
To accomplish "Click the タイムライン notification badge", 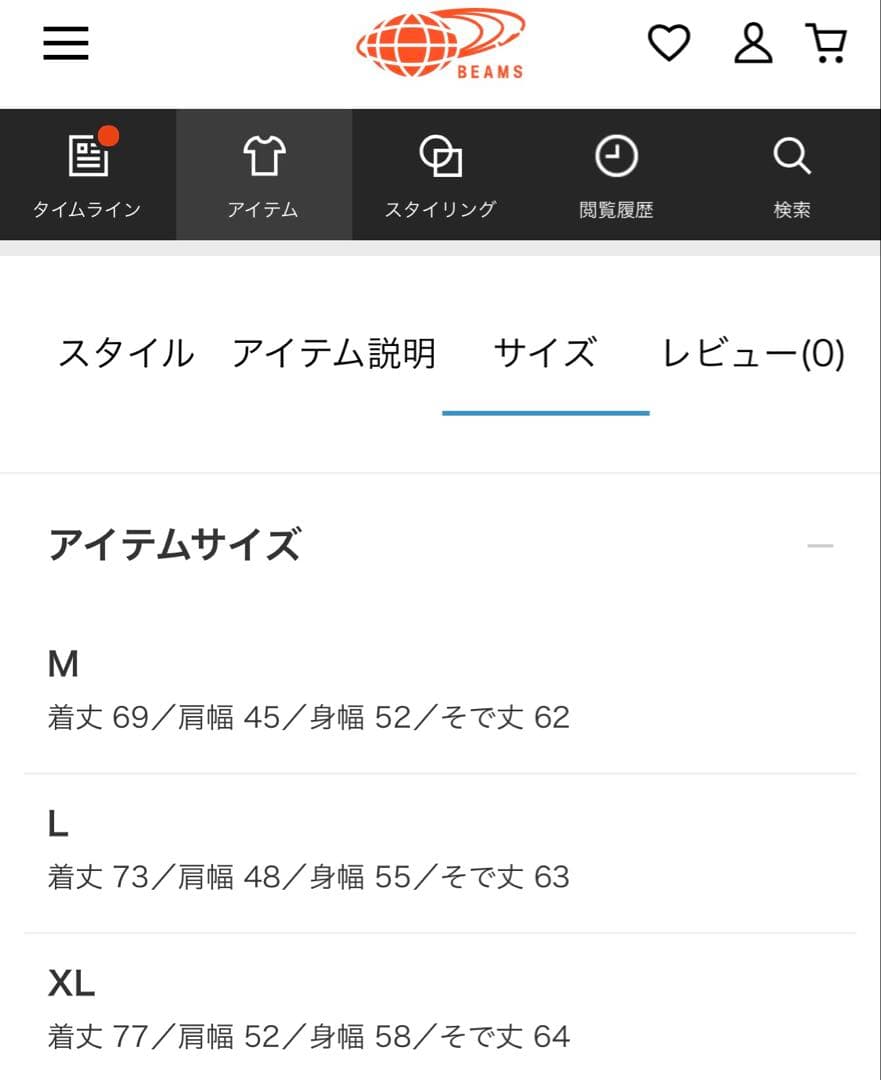I will (x=110, y=131).
